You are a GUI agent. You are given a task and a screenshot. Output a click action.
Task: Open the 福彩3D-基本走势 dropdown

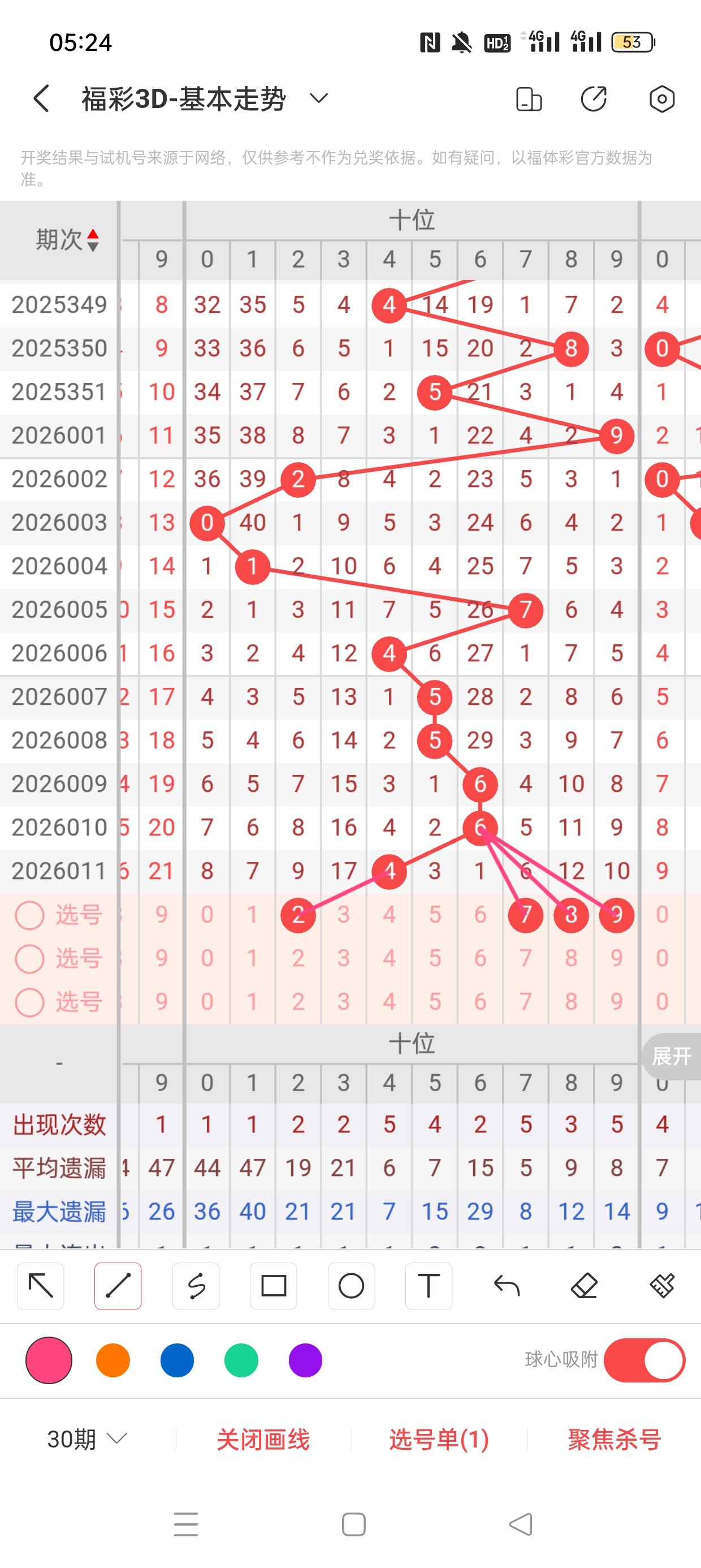point(318,98)
